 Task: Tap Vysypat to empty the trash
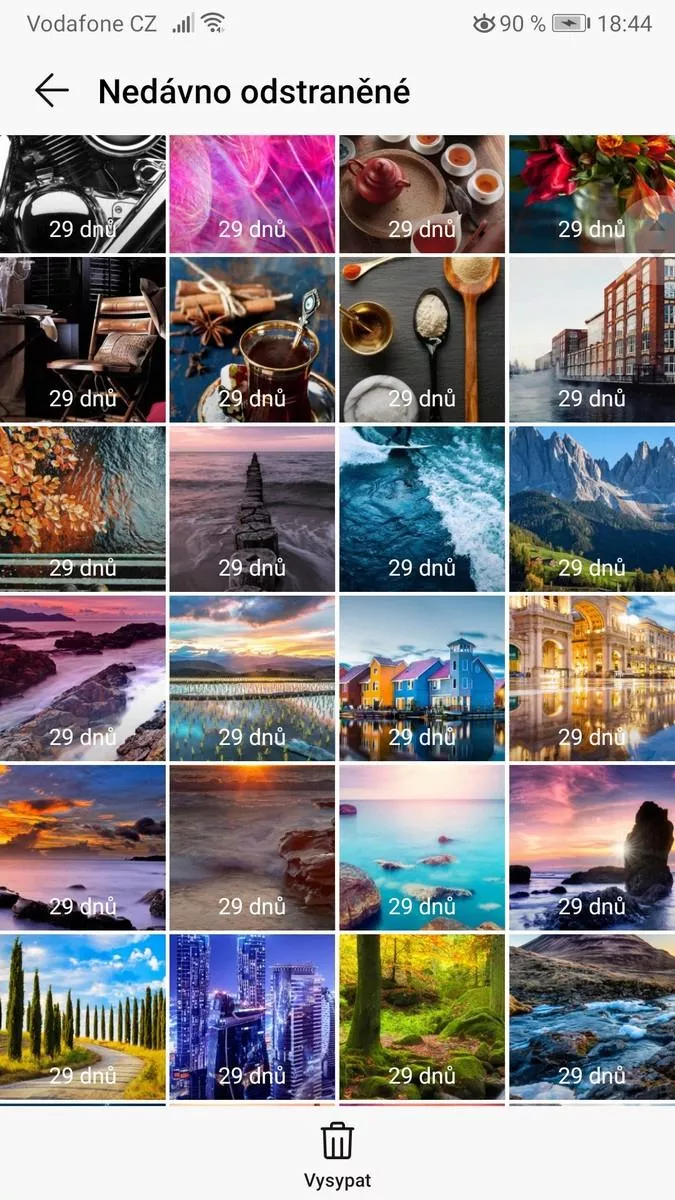[337, 1155]
